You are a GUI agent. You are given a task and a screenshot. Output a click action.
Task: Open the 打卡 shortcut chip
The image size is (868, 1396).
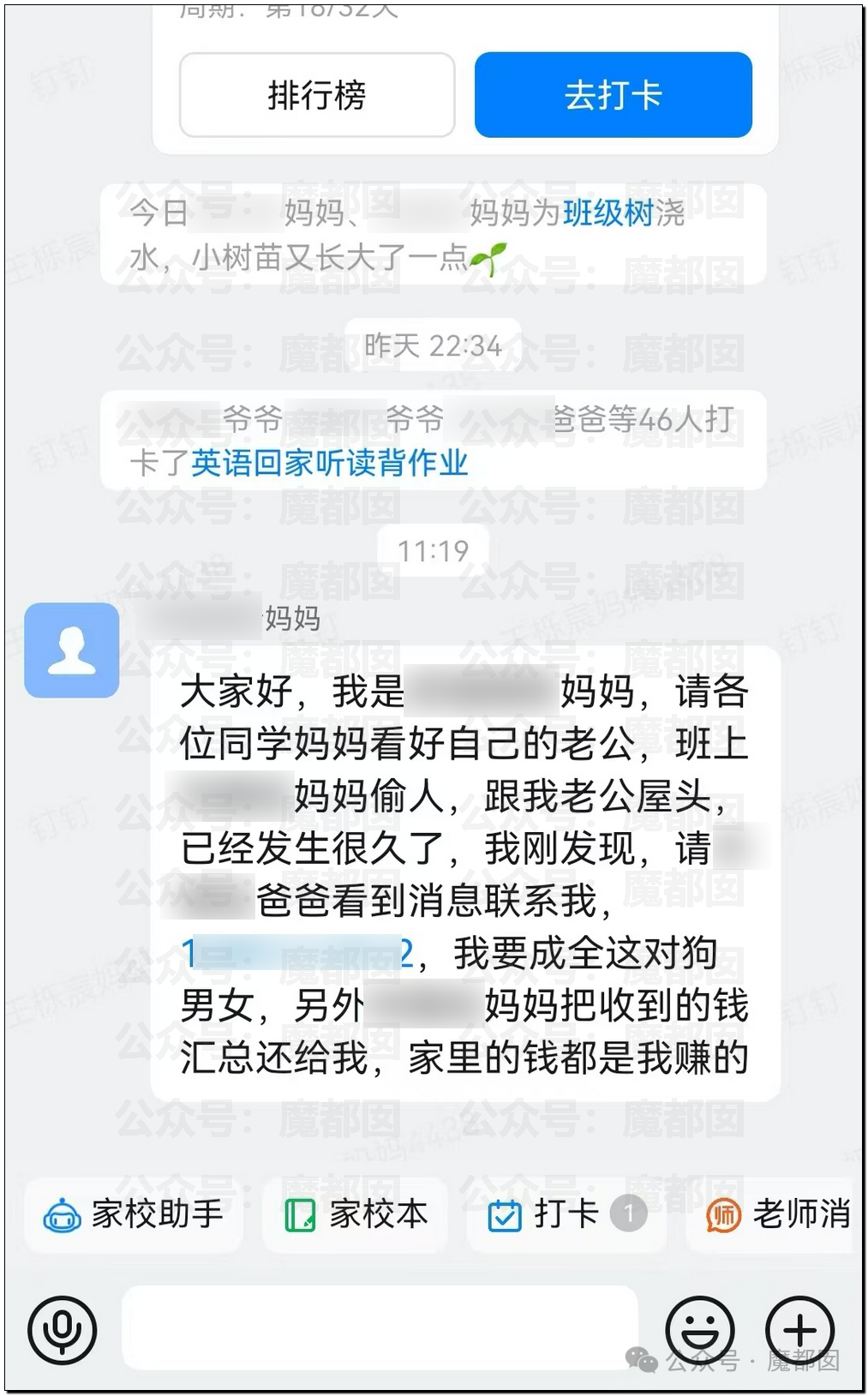[567, 1214]
